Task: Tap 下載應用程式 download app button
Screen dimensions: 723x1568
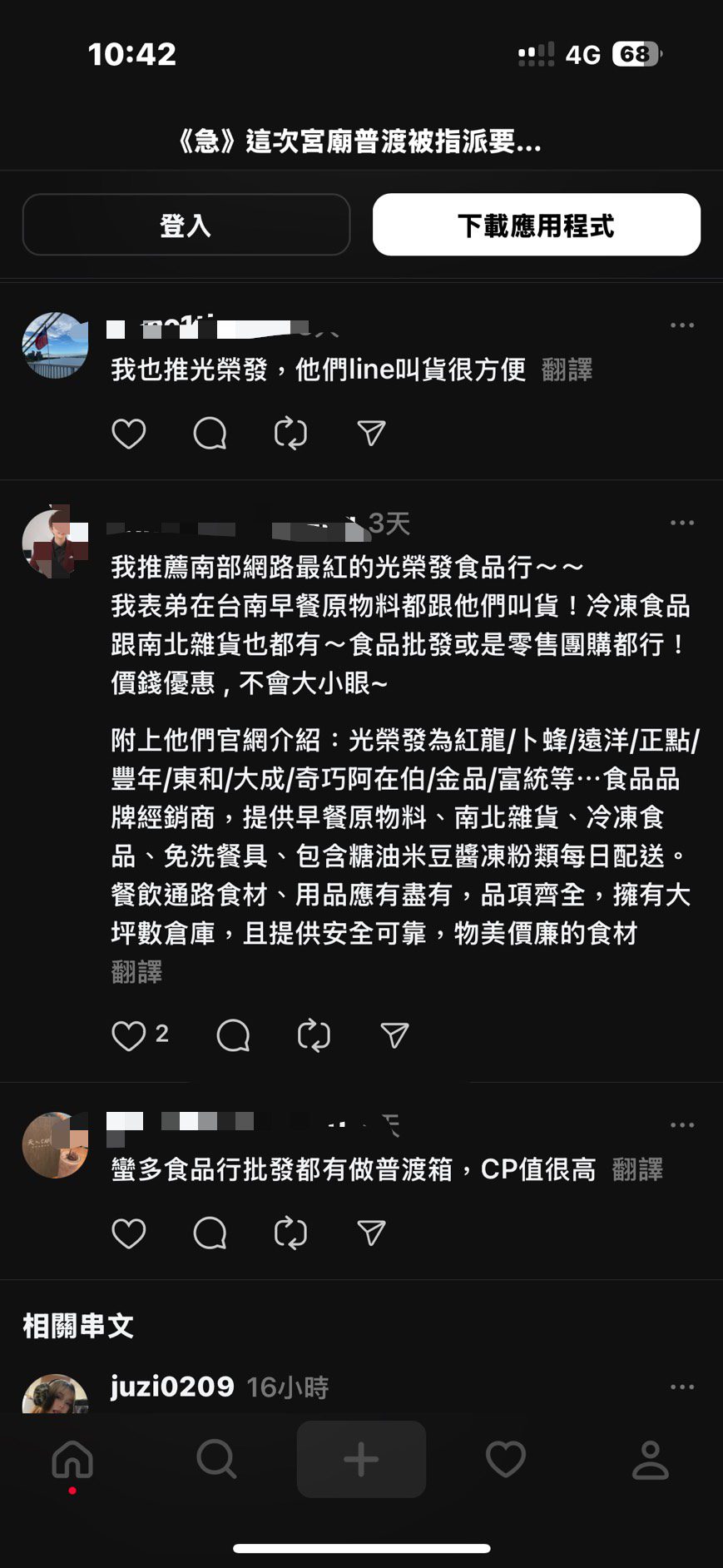Action: pos(536,225)
